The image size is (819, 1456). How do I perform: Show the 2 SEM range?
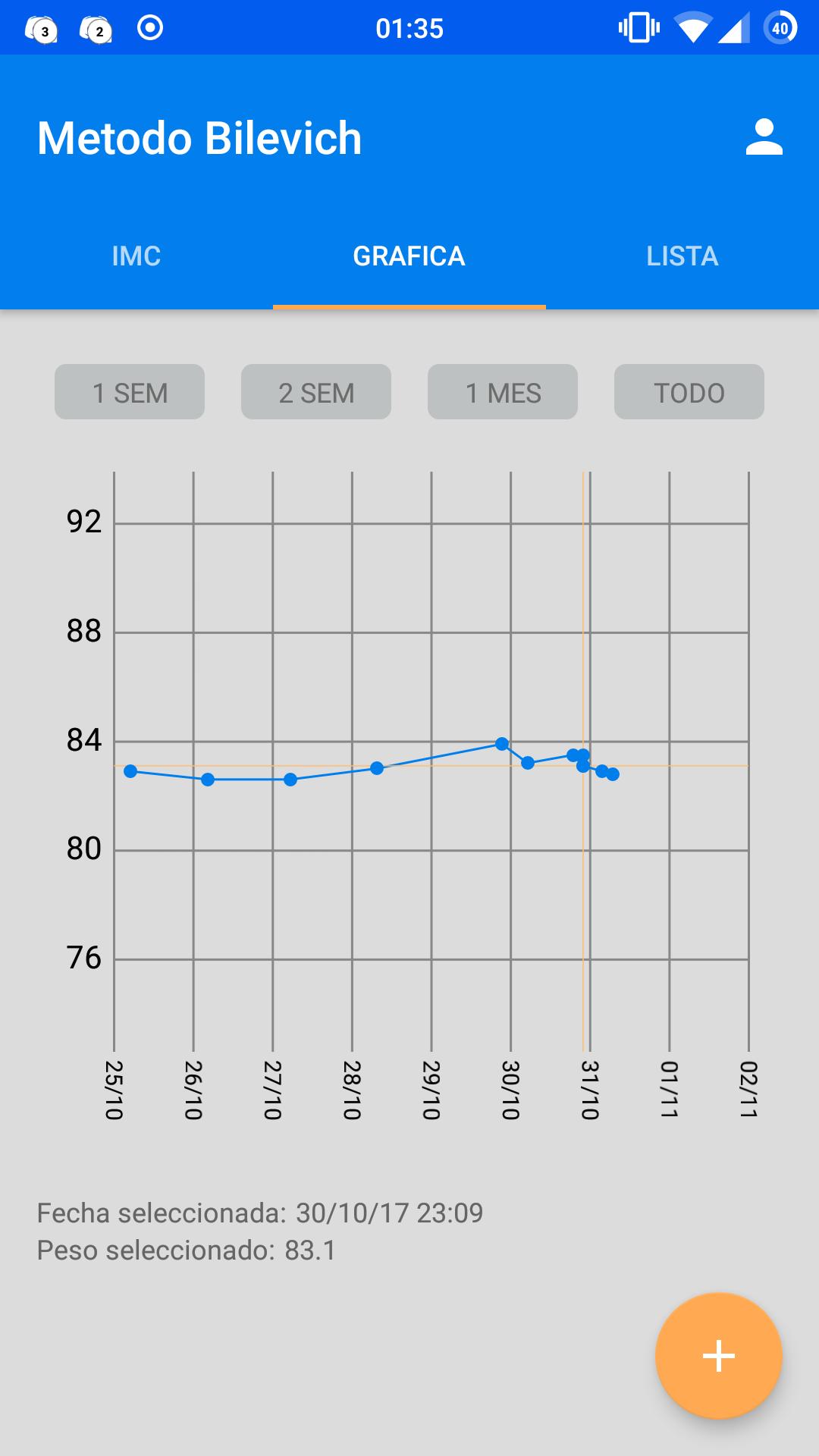[x=316, y=392]
